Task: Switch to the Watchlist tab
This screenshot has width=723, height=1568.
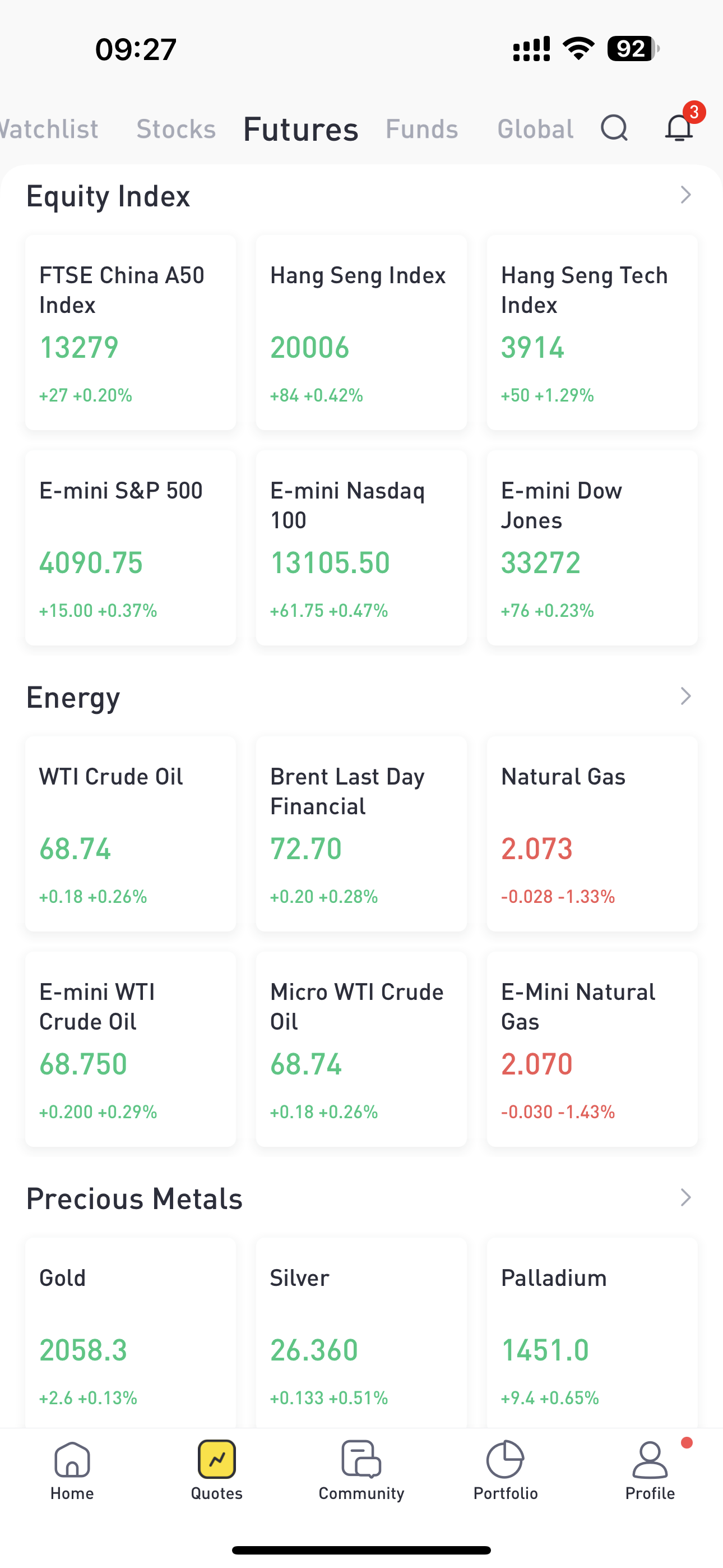Action: (50, 129)
